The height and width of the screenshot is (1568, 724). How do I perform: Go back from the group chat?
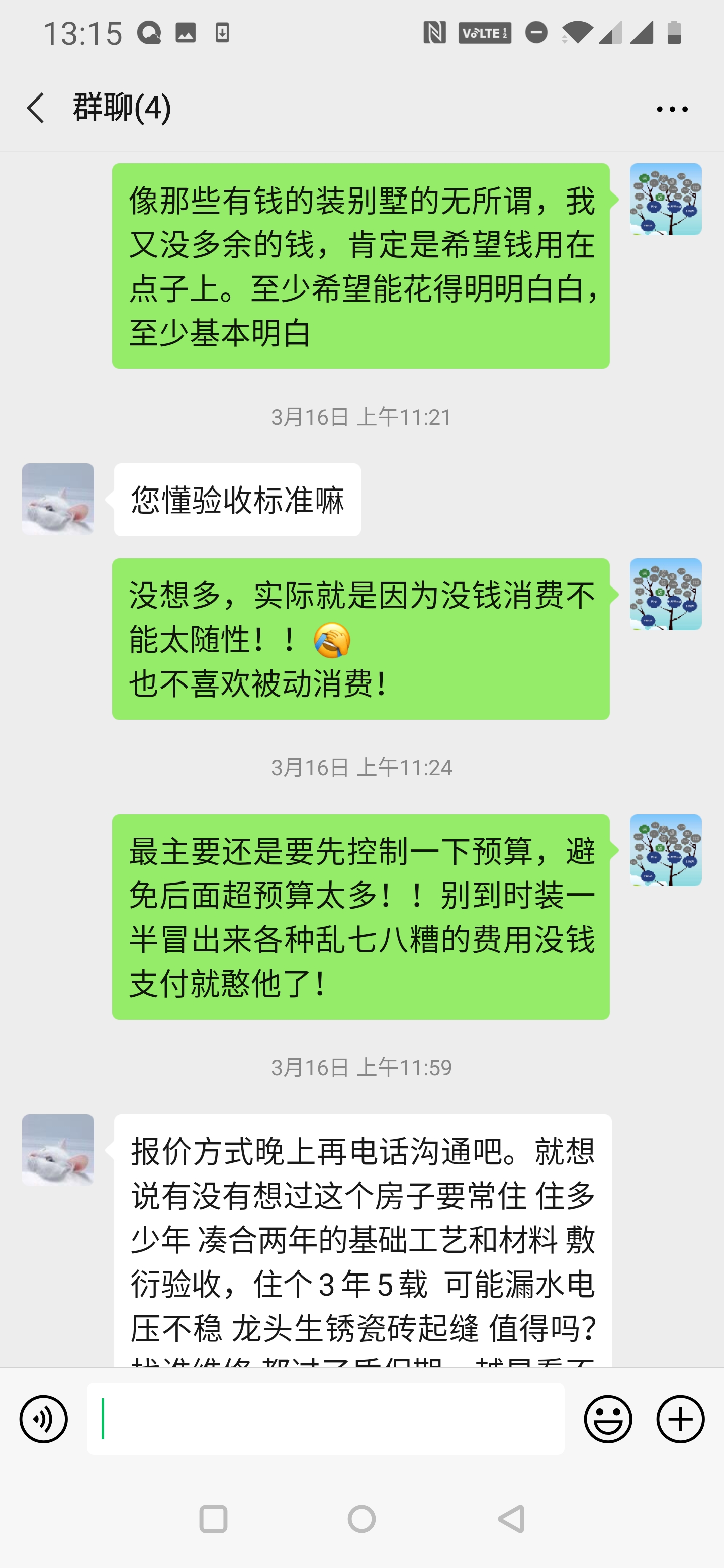tap(35, 109)
